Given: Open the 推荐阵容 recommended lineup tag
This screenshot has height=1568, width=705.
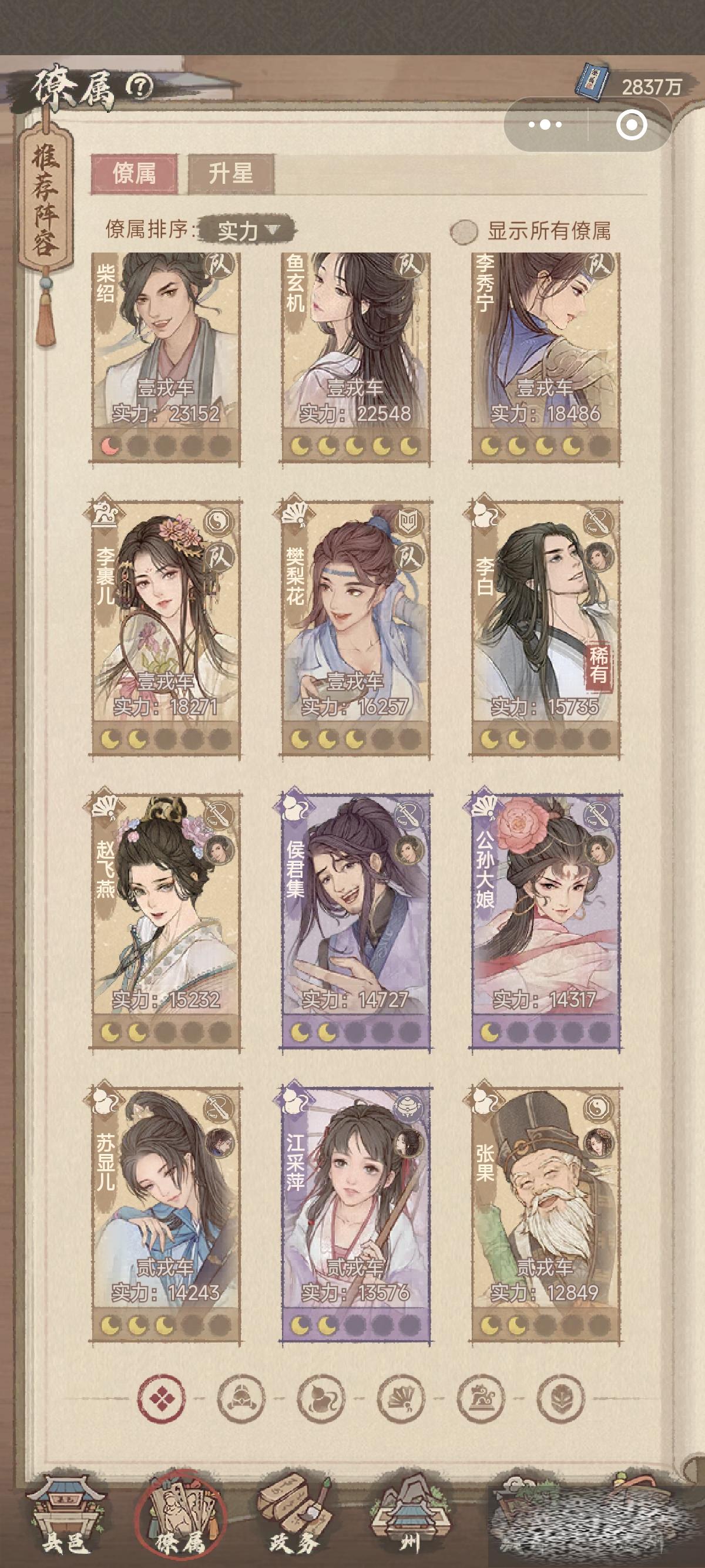Looking at the screenshot, I should pos(46,201).
